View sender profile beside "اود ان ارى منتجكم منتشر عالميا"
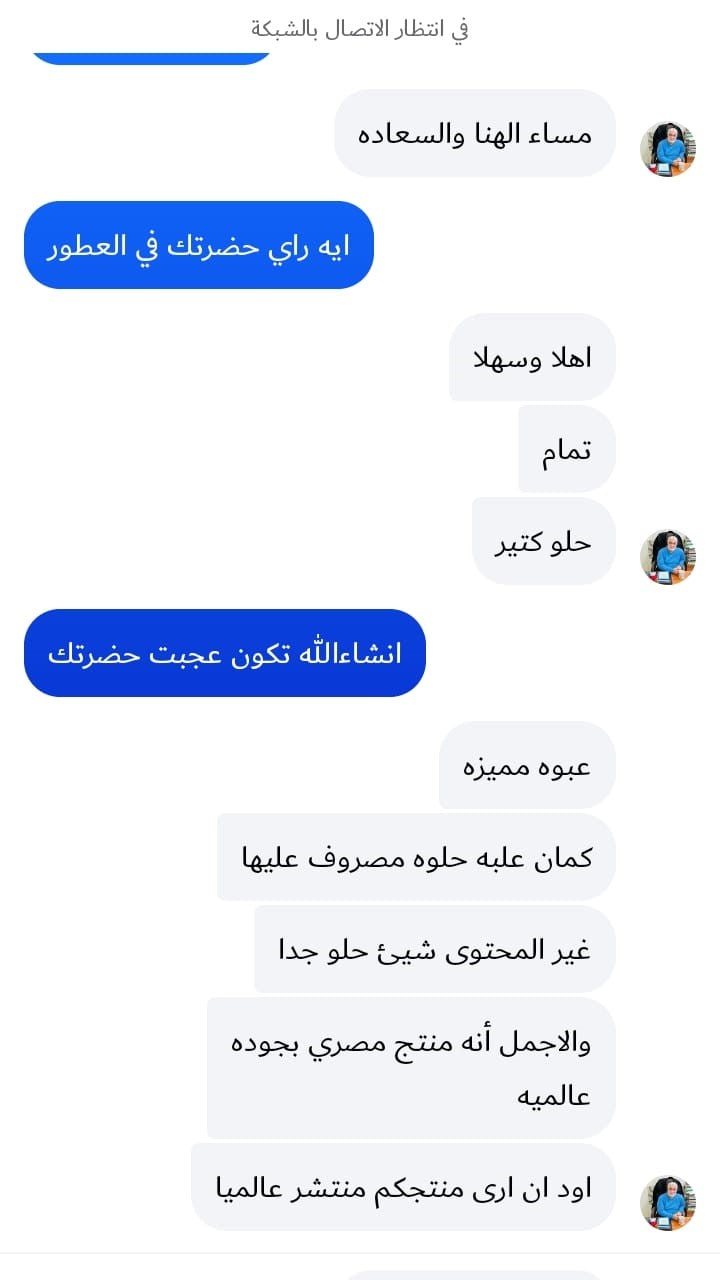Image resolution: width=720 pixels, height=1280 pixels. [667, 1202]
